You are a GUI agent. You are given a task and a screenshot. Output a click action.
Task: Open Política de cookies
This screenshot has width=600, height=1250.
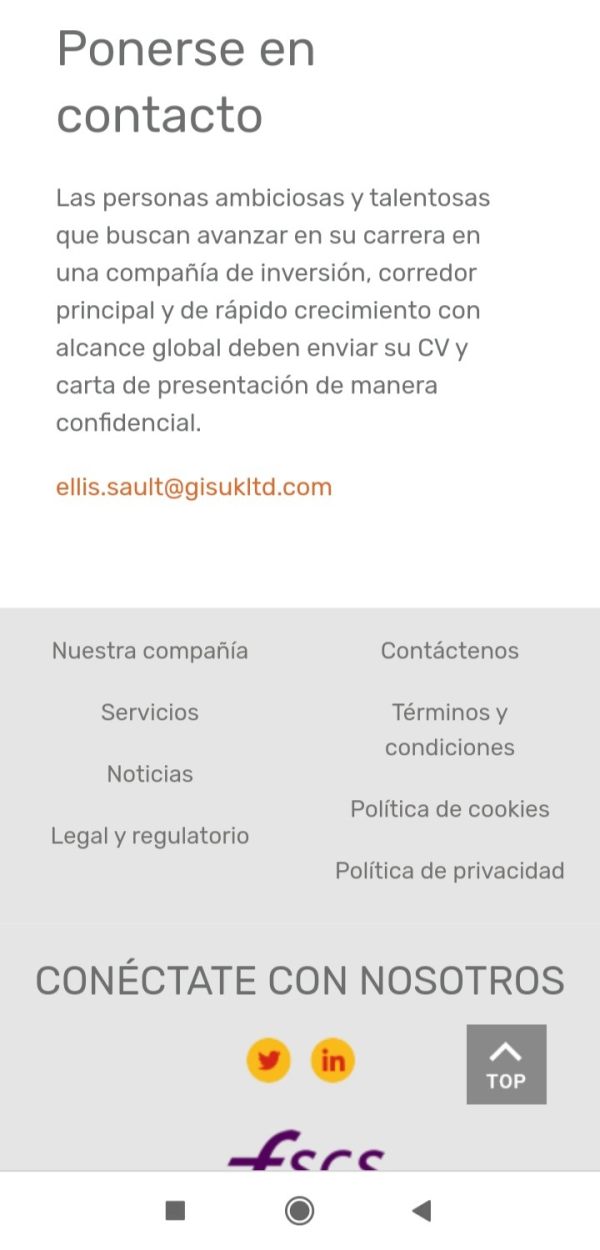pyautogui.click(x=450, y=809)
